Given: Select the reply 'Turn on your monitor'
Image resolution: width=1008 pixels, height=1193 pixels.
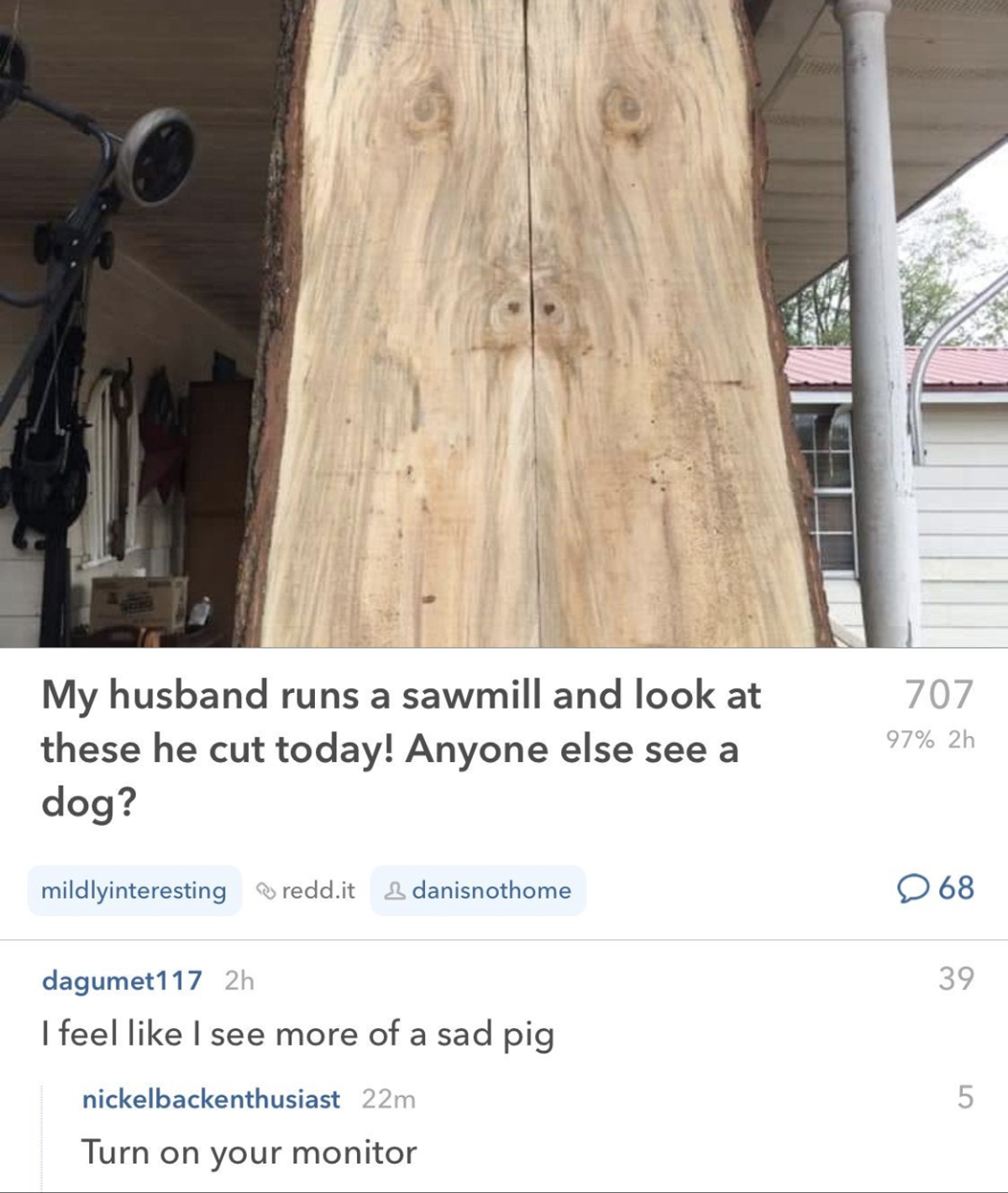Looking at the screenshot, I should point(249,1153).
